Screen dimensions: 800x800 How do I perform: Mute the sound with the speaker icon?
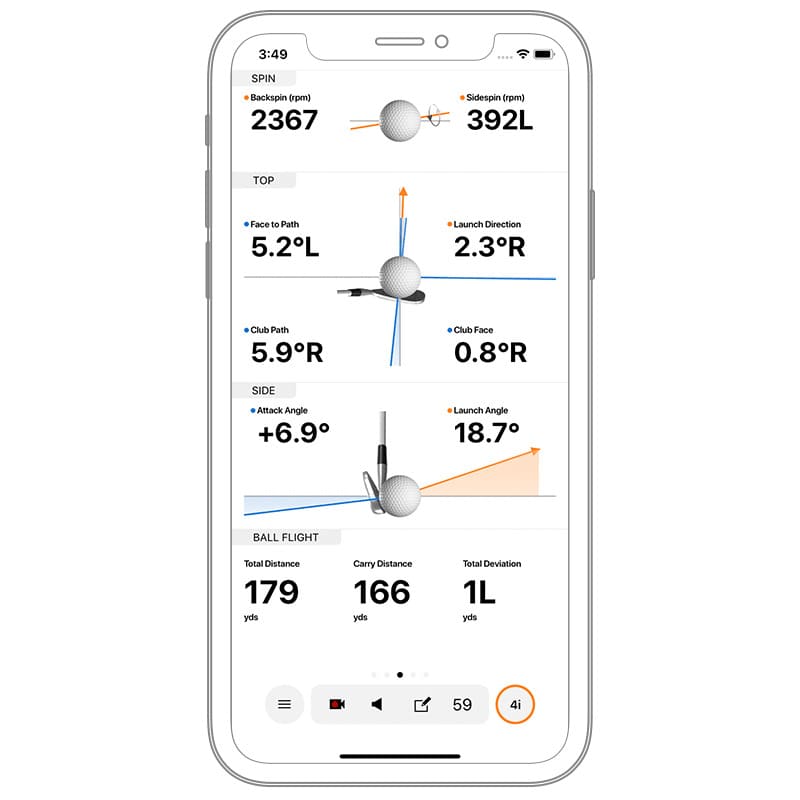[377, 704]
